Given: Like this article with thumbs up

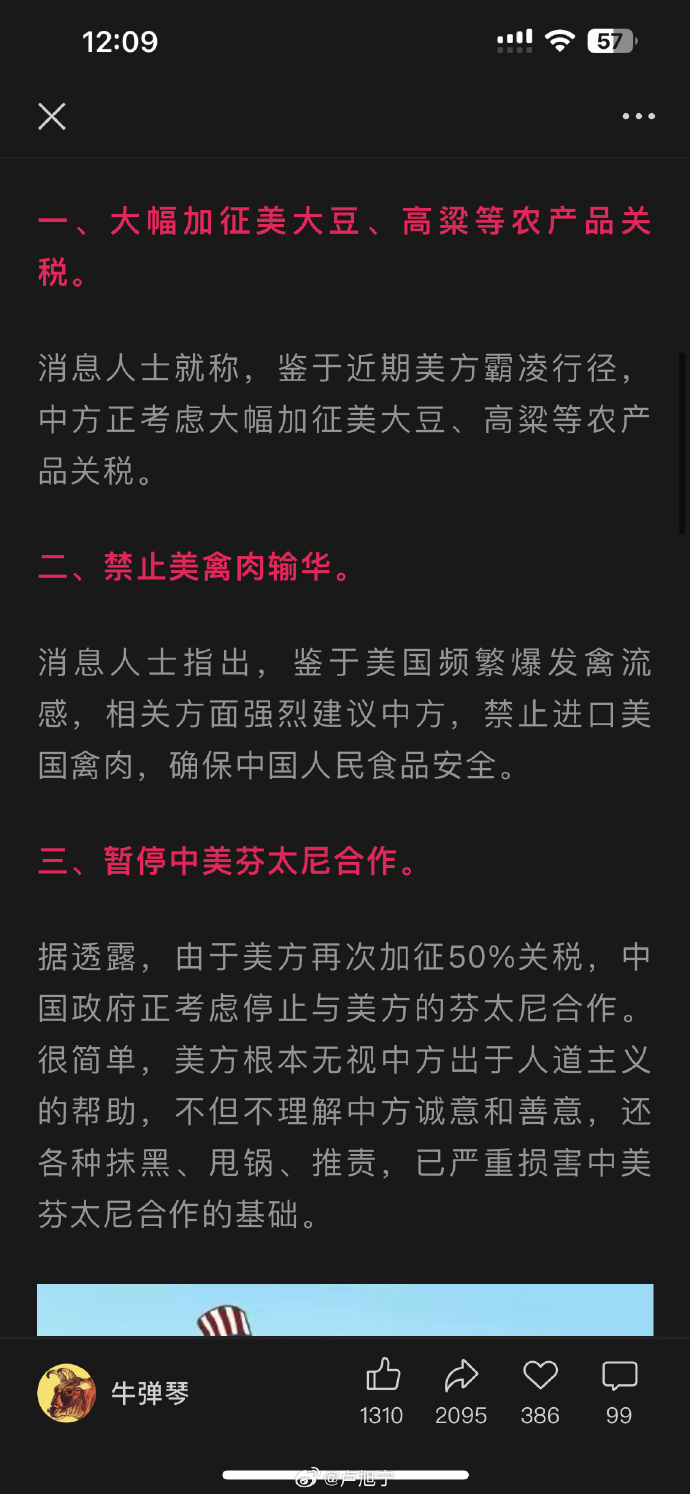Looking at the screenshot, I should 383,1377.
